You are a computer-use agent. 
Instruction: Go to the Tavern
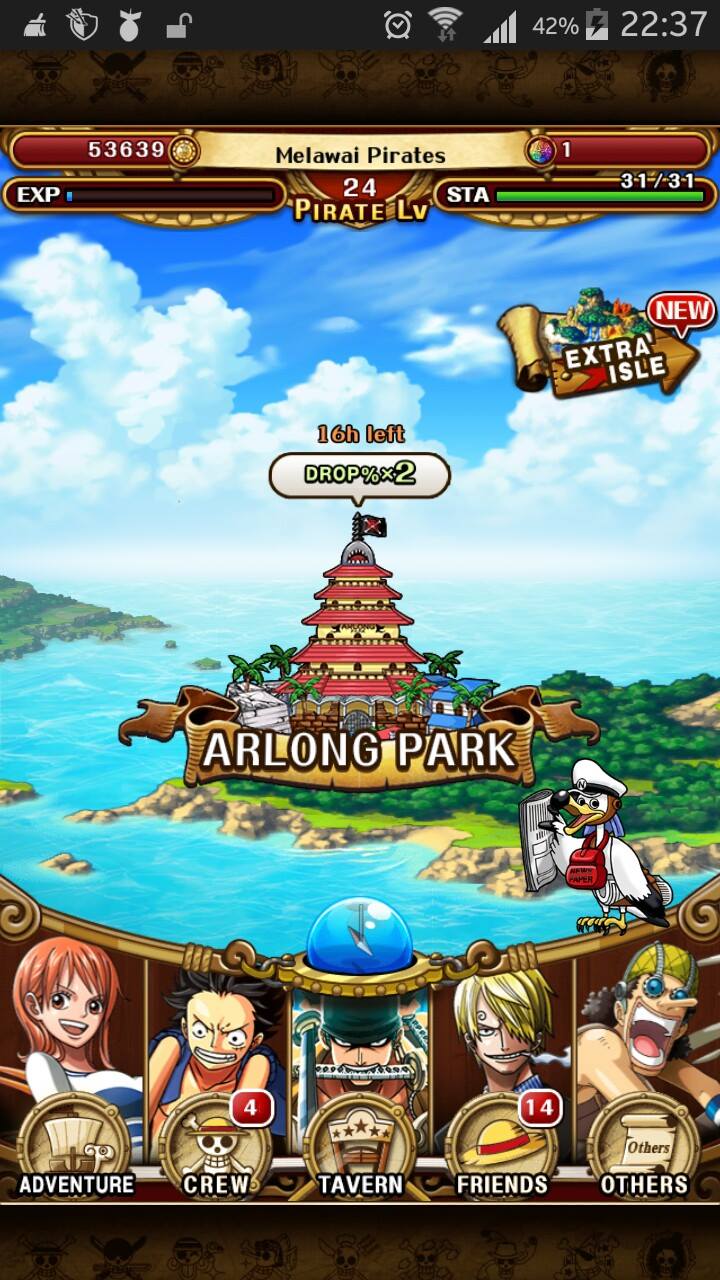click(360, 1145)
